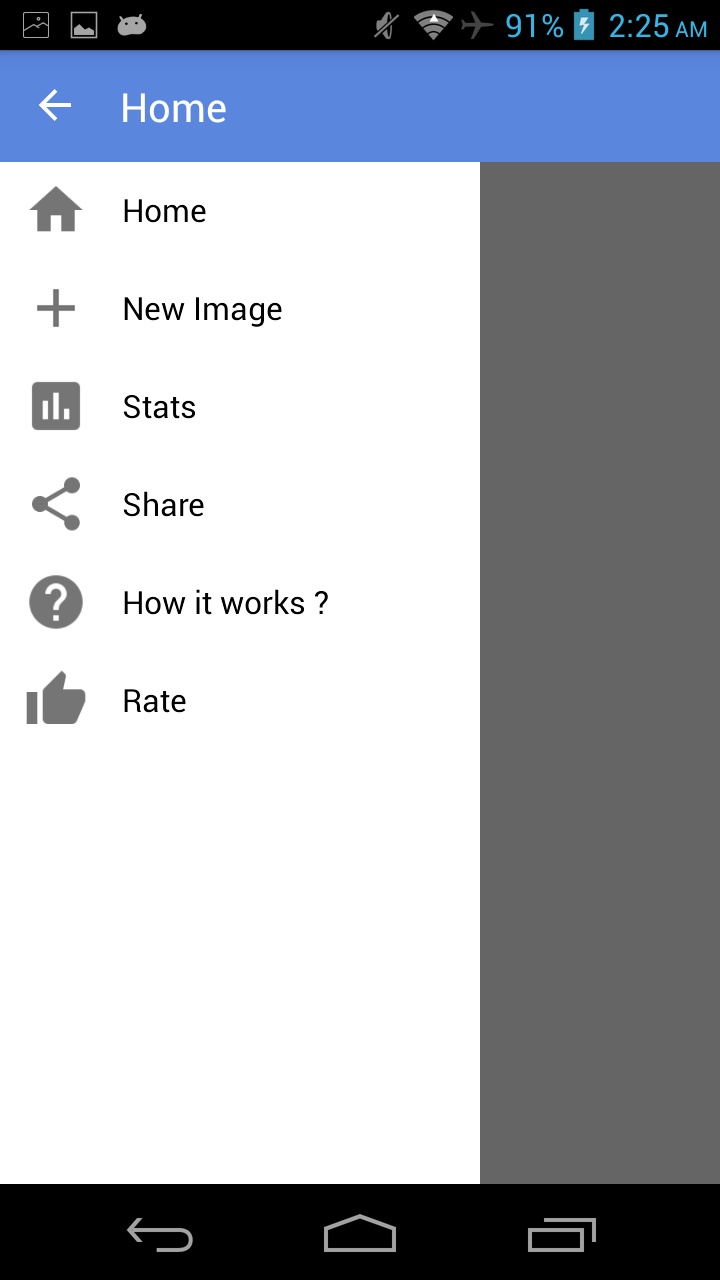Select Home in the drawer menu

tap(240, 211)
